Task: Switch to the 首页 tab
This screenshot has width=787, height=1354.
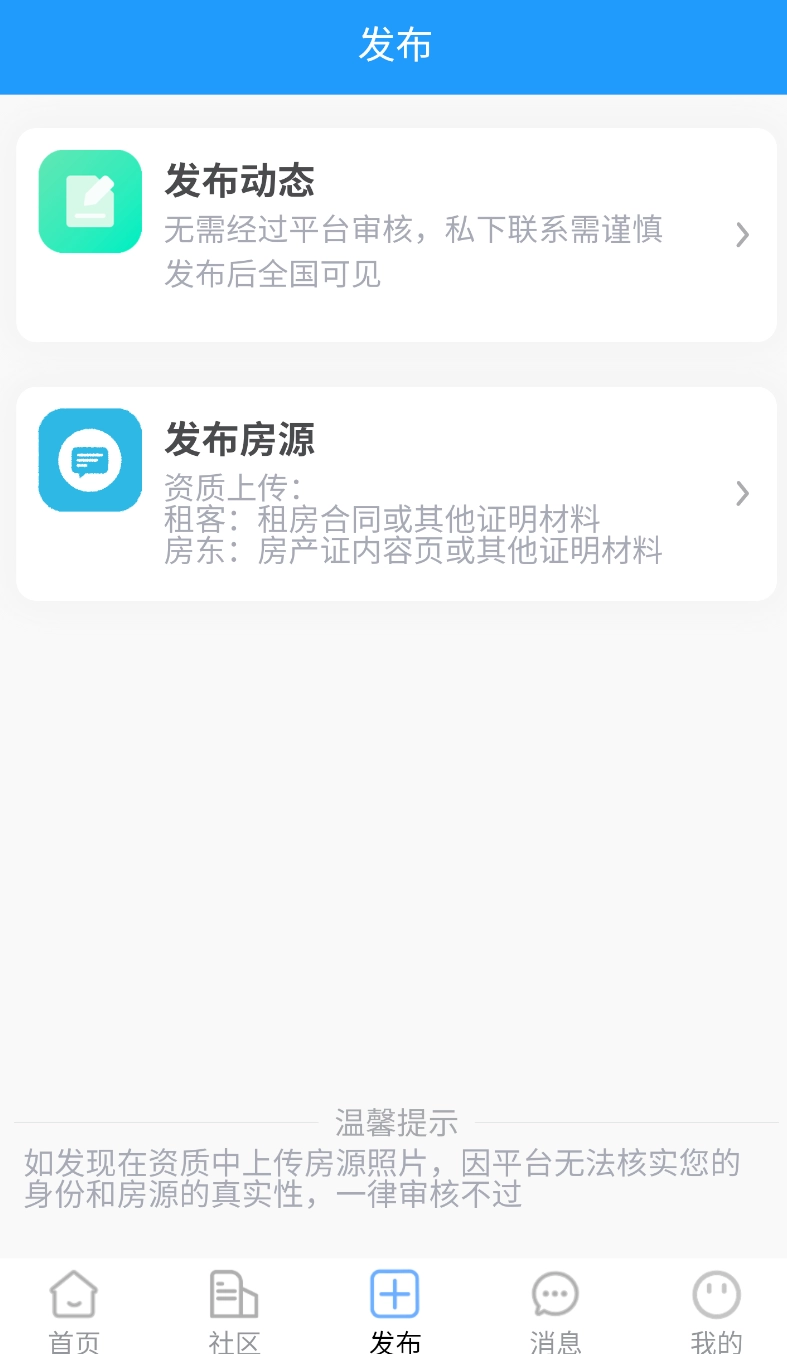Action: [x=74, y=1308]
